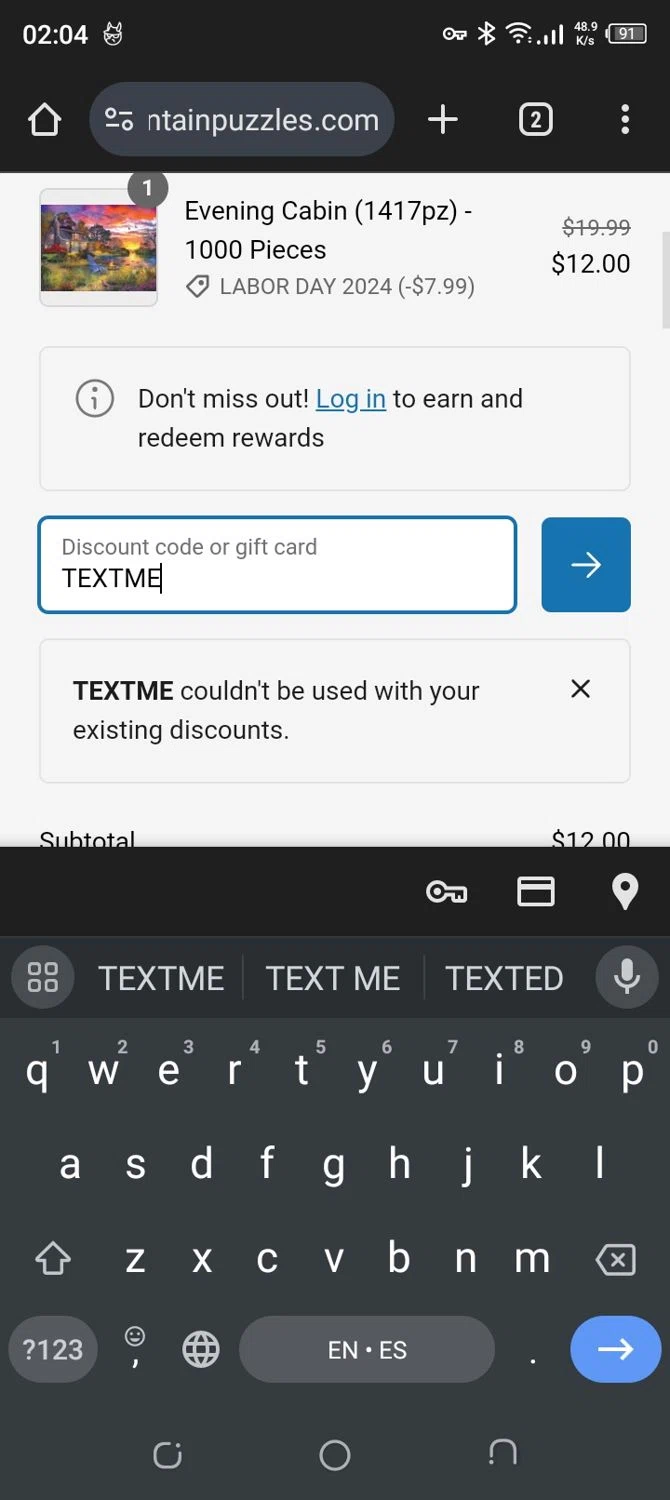Tap the keyboard's blue enter arrow
670x1500 pixels.
click(615, 1349)
